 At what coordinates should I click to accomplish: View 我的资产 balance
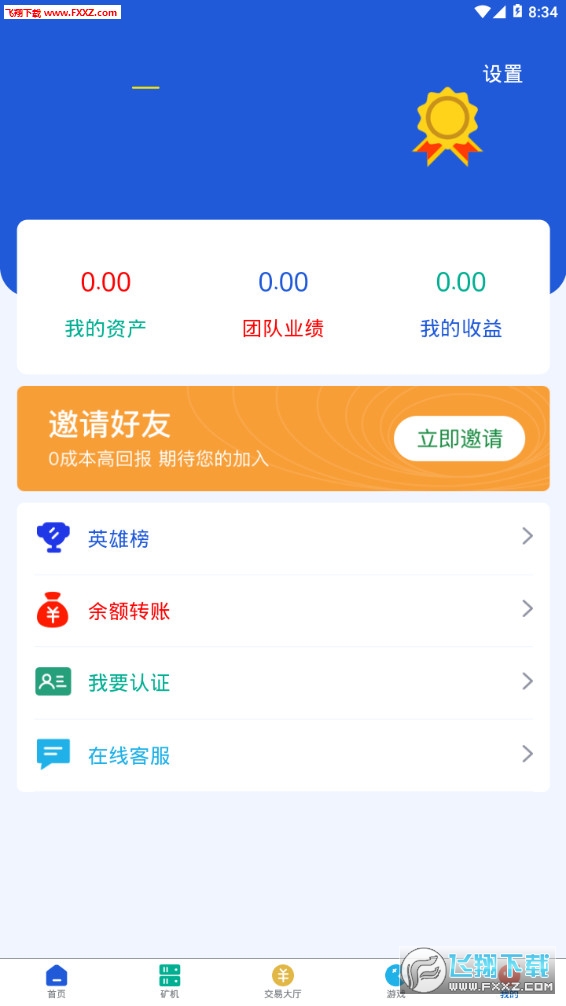pyautogui.click(x=105, y=305)
